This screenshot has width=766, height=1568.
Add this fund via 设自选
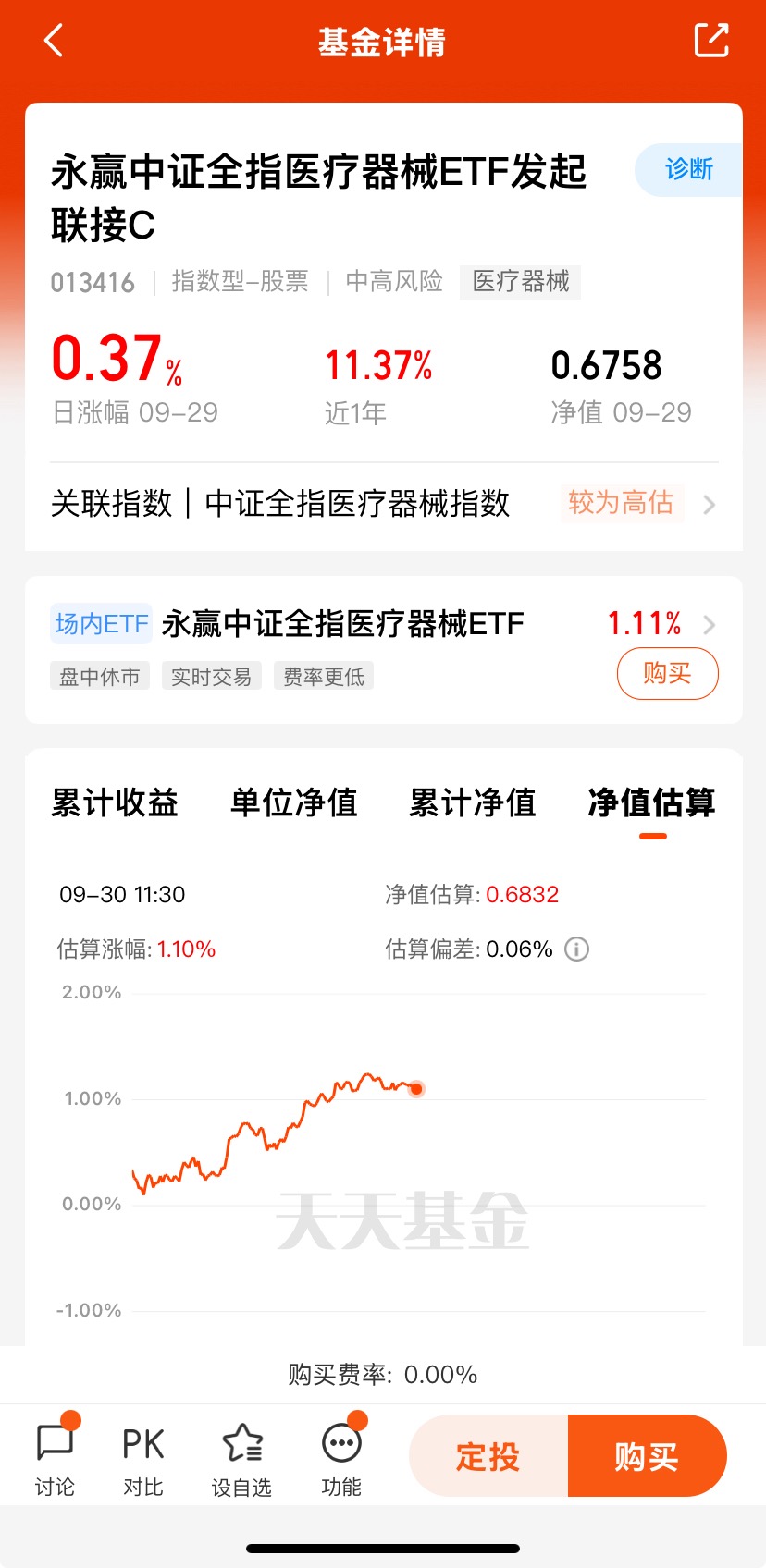pyautogui.click(x=241, y=1458)
